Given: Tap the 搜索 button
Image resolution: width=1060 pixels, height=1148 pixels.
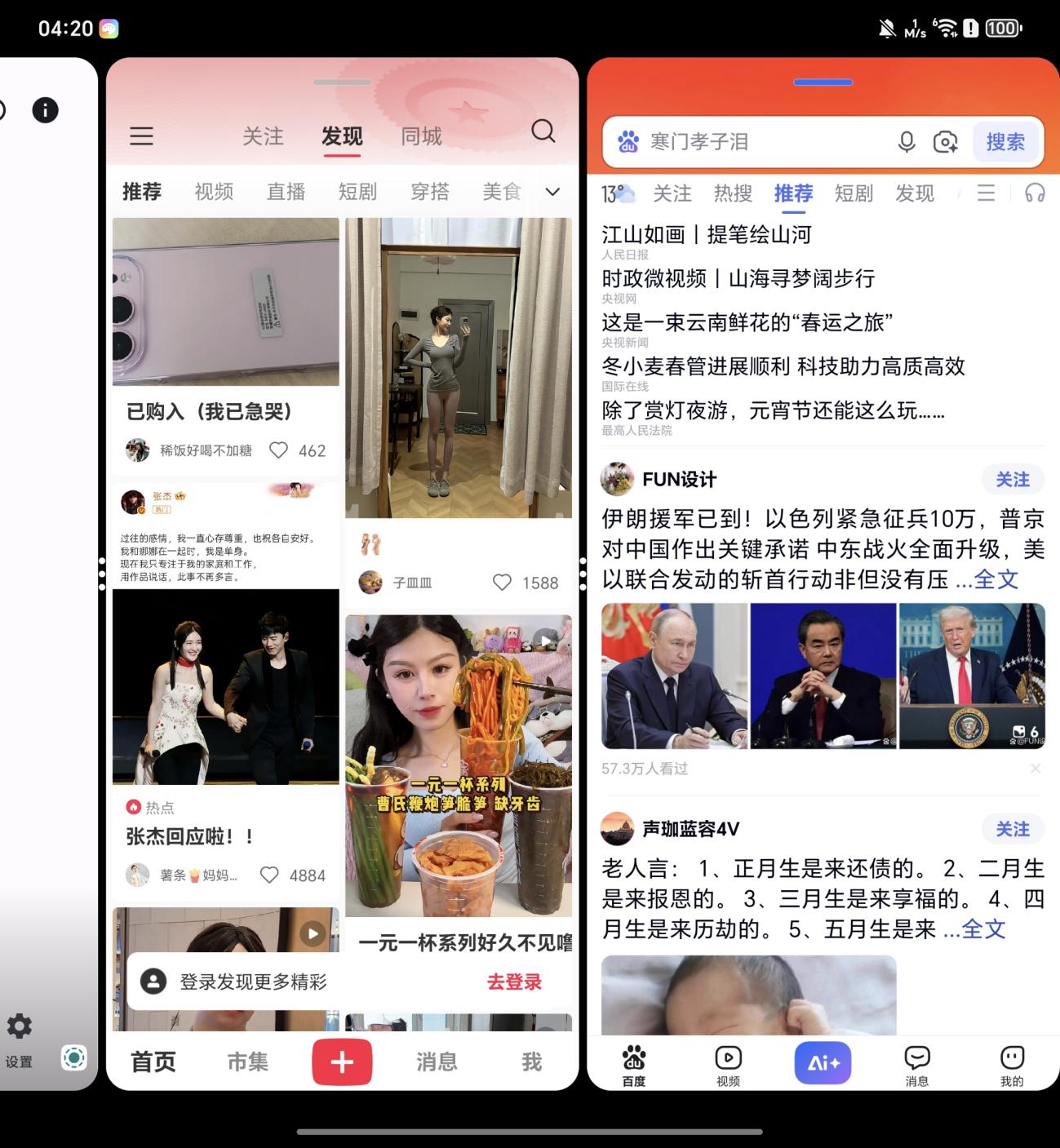Looking at the screenshot, I should [x=1005, y=142].
